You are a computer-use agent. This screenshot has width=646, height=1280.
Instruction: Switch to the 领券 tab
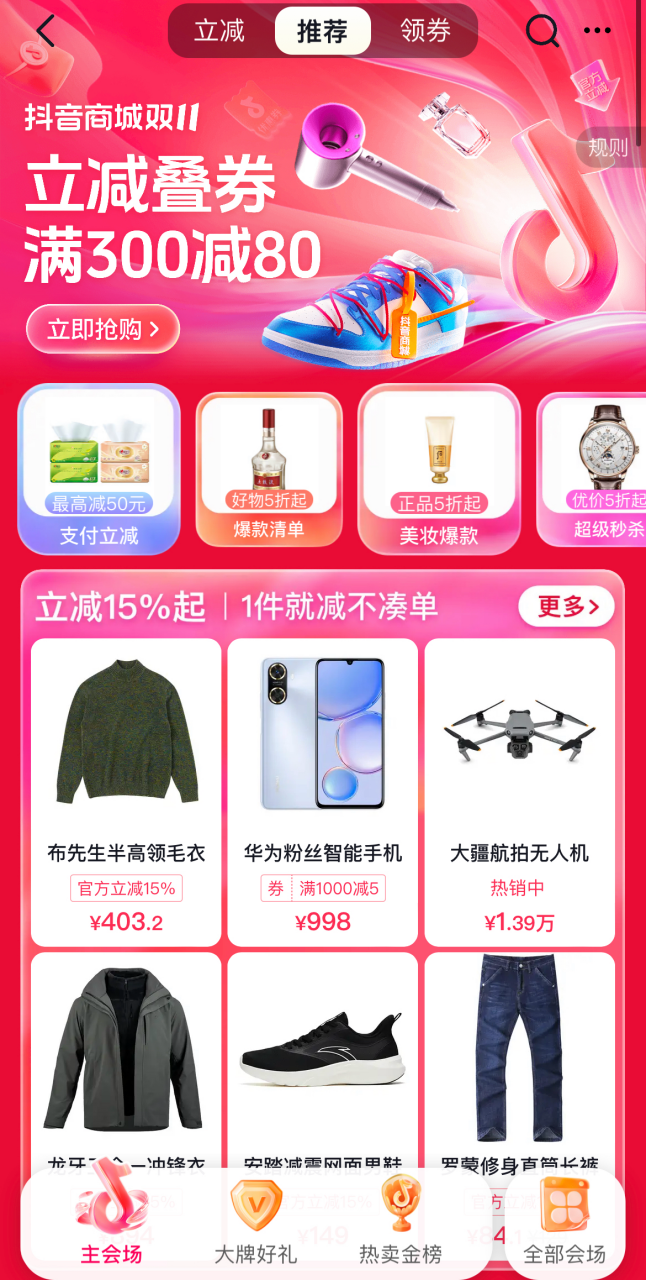tap(425, 31)
